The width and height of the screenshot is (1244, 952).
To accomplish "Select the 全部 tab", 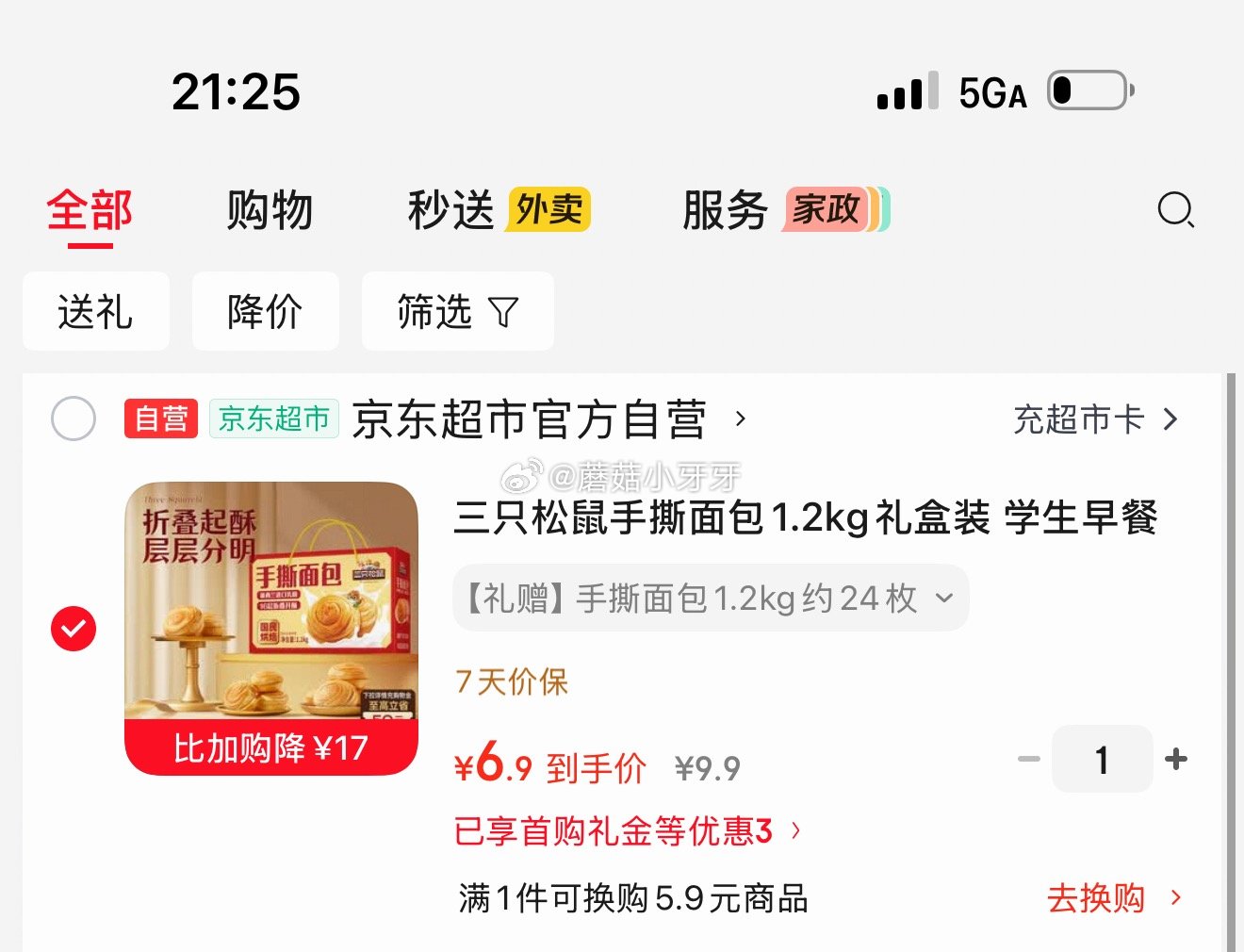I will (x=90, y=210).
